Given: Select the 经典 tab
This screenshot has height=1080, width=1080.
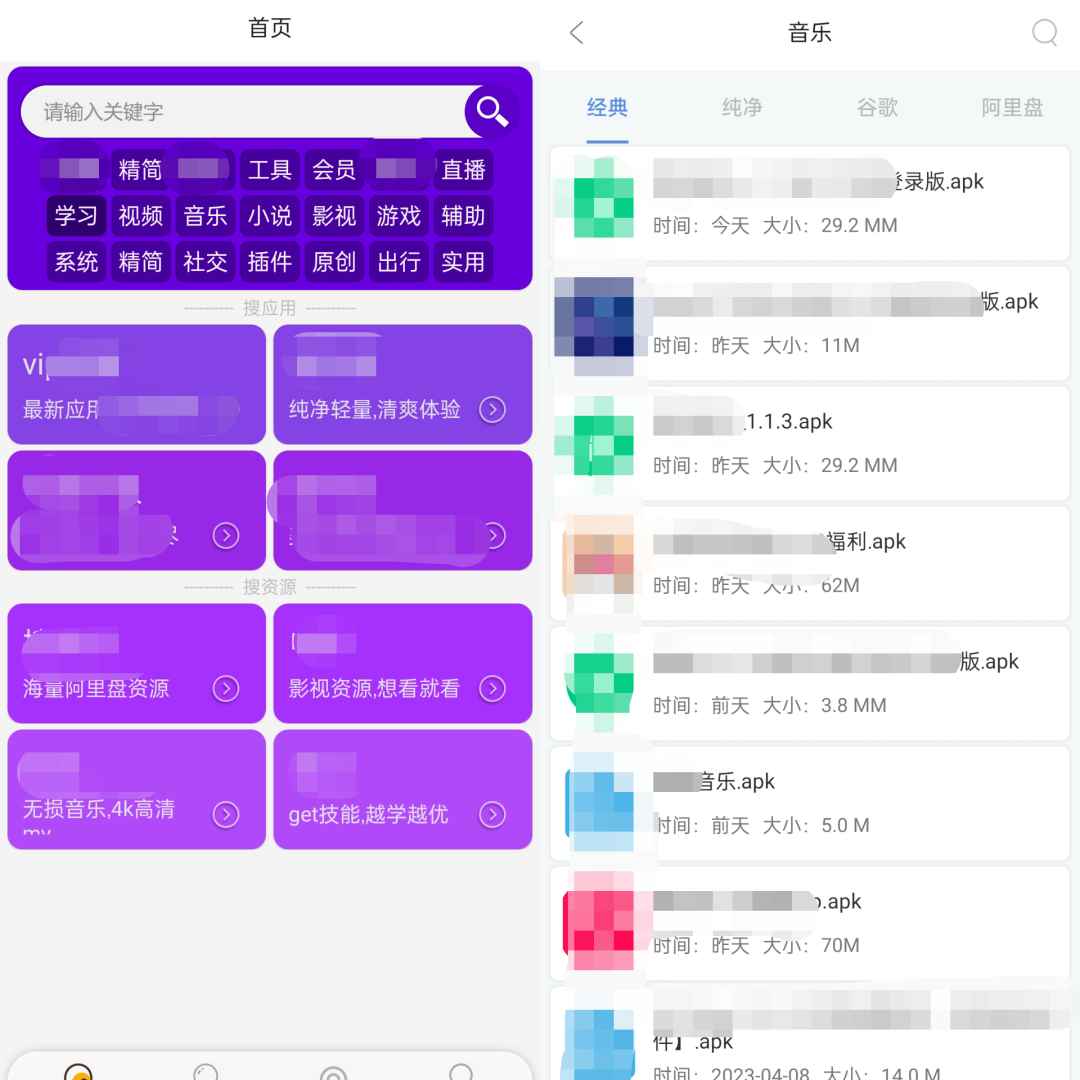Looking at the screenshot, I should pyautogui.click(x=607, y=108).
